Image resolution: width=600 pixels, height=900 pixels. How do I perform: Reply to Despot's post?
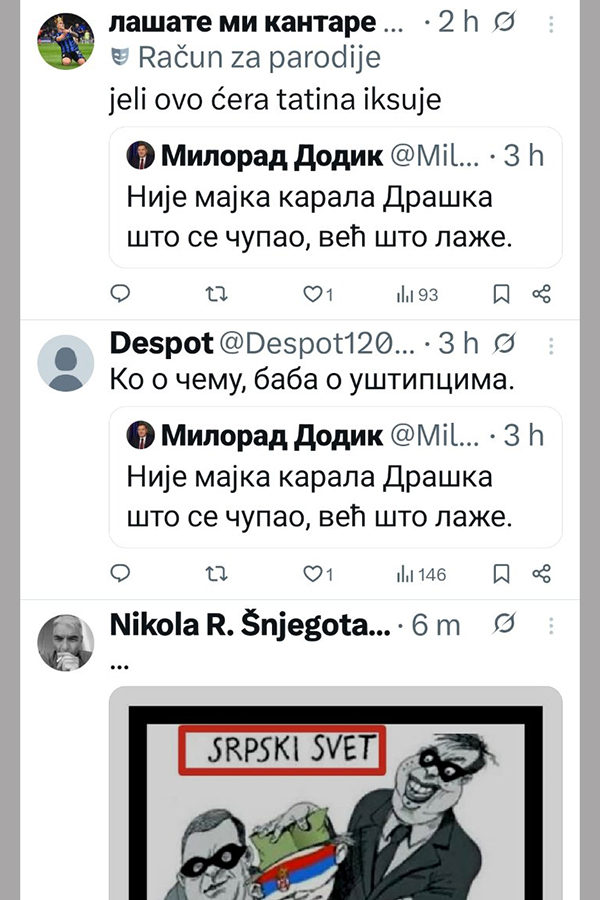tap(120, 574)
